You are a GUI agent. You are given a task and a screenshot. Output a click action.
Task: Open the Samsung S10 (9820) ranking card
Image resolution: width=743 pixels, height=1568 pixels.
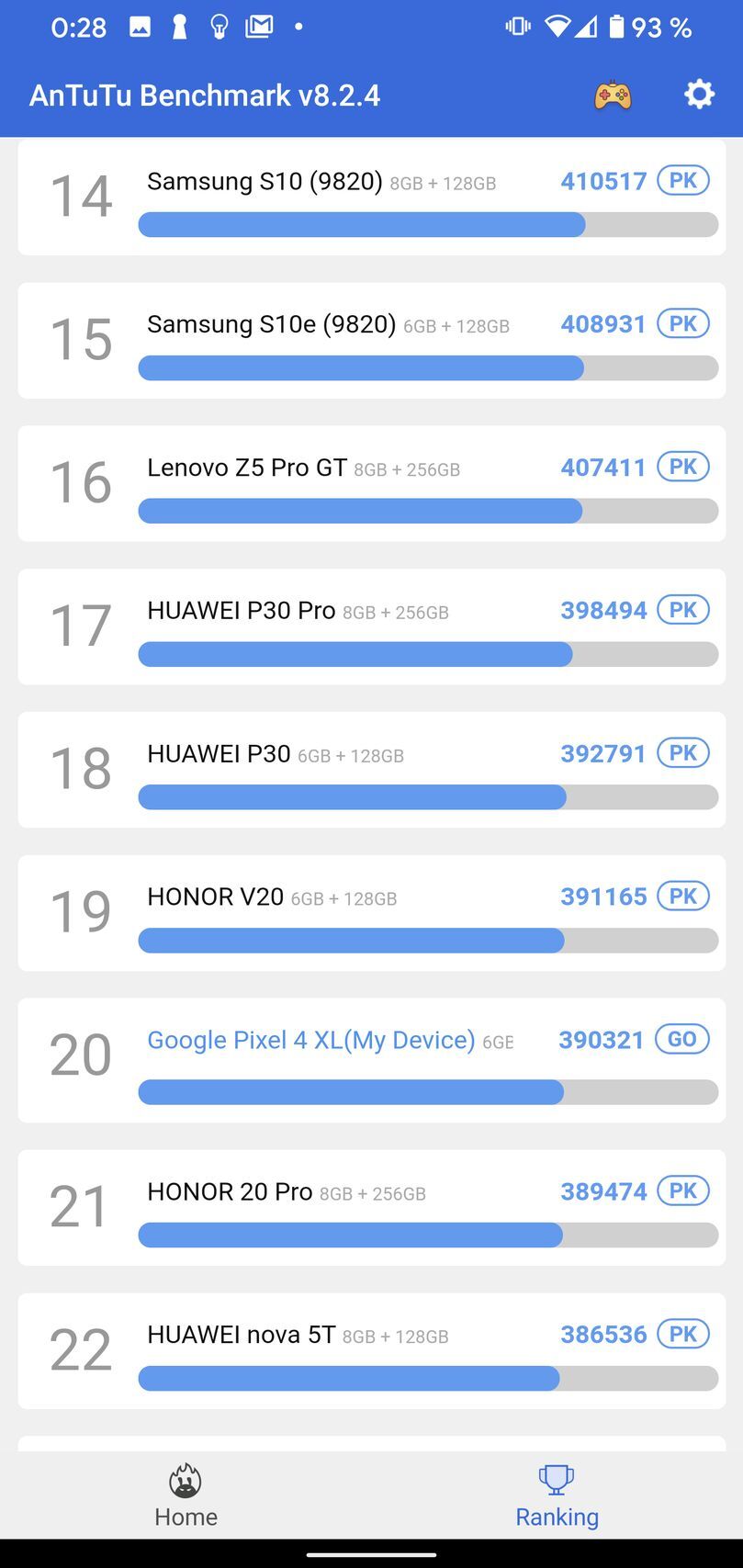coord(349,197)
